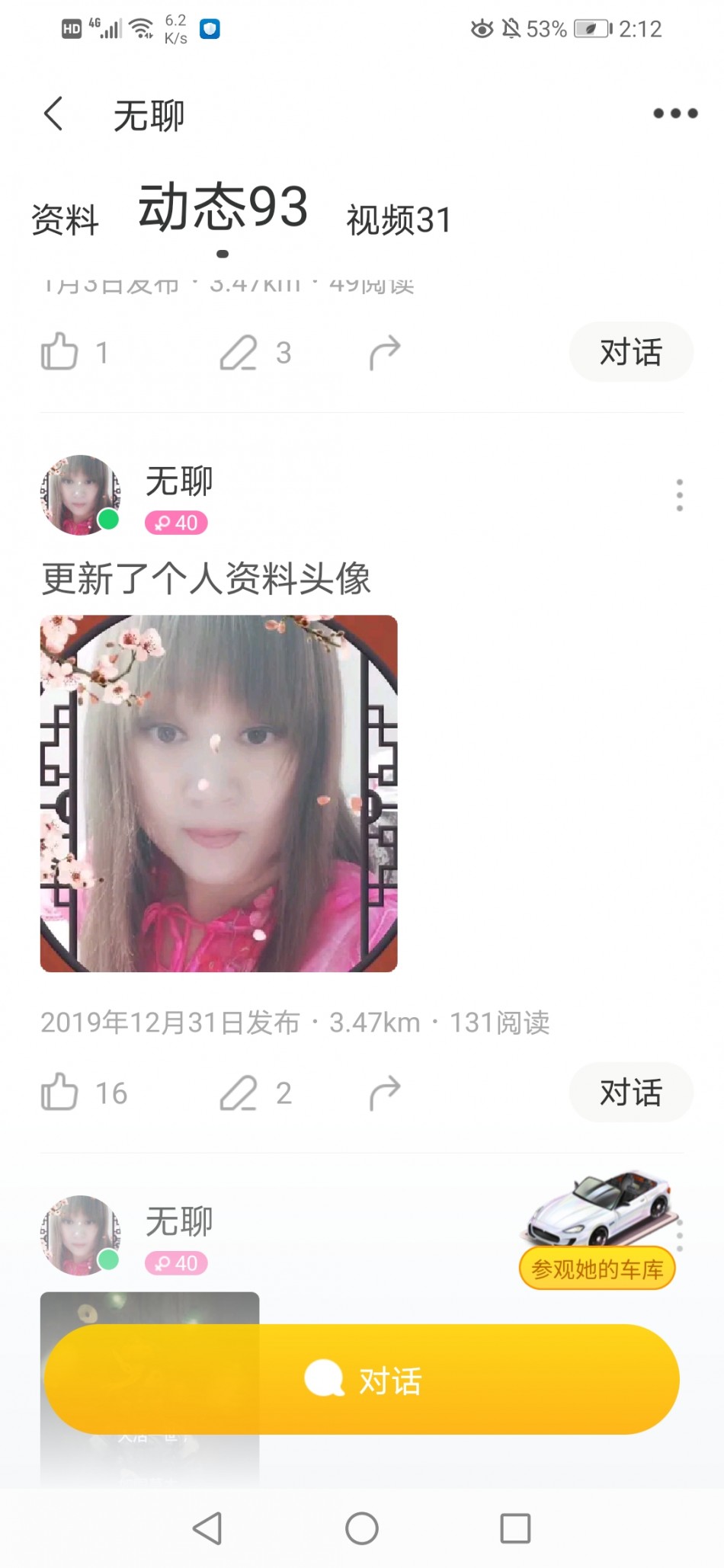Share the December 31 avatar post

(385, 1093)
